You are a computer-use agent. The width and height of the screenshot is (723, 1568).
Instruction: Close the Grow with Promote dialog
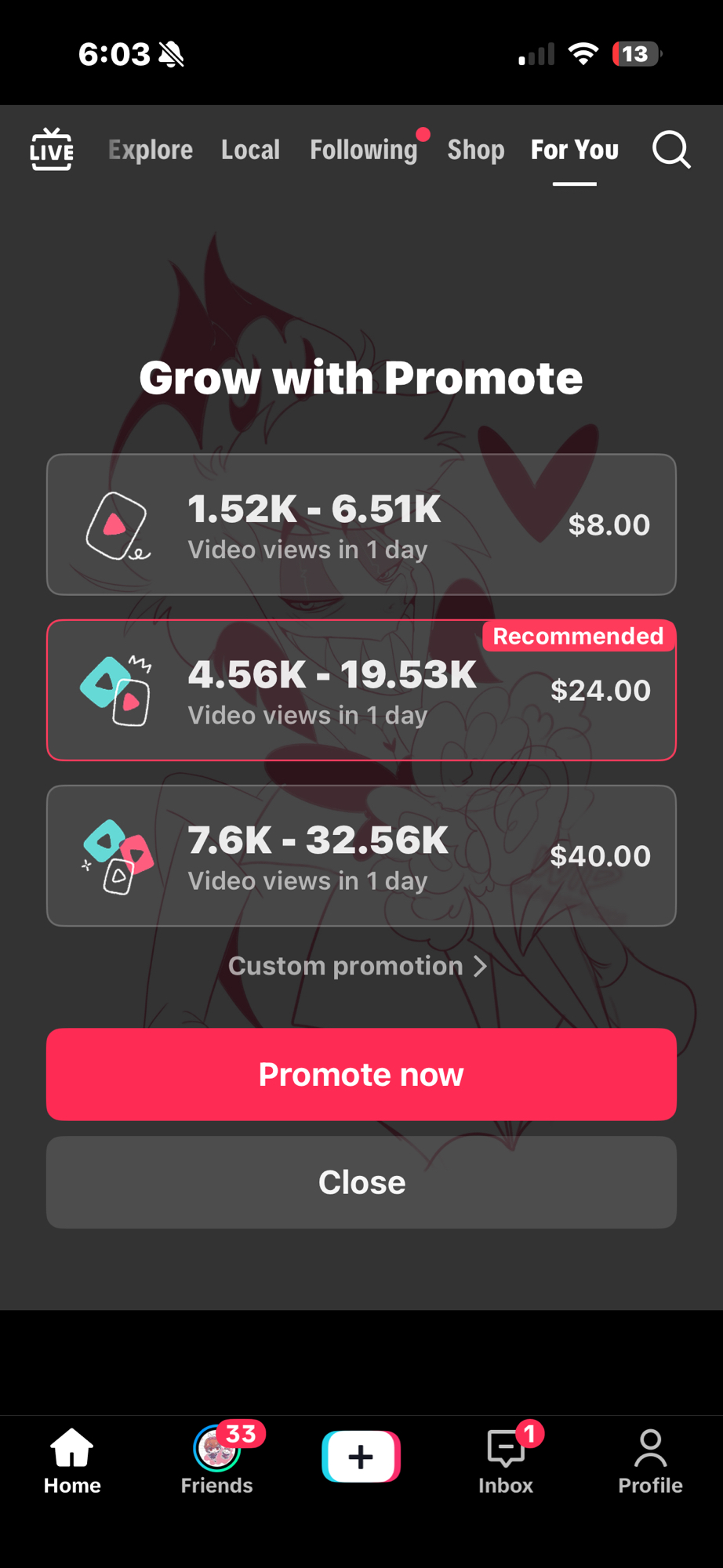tap(361, 1182)
